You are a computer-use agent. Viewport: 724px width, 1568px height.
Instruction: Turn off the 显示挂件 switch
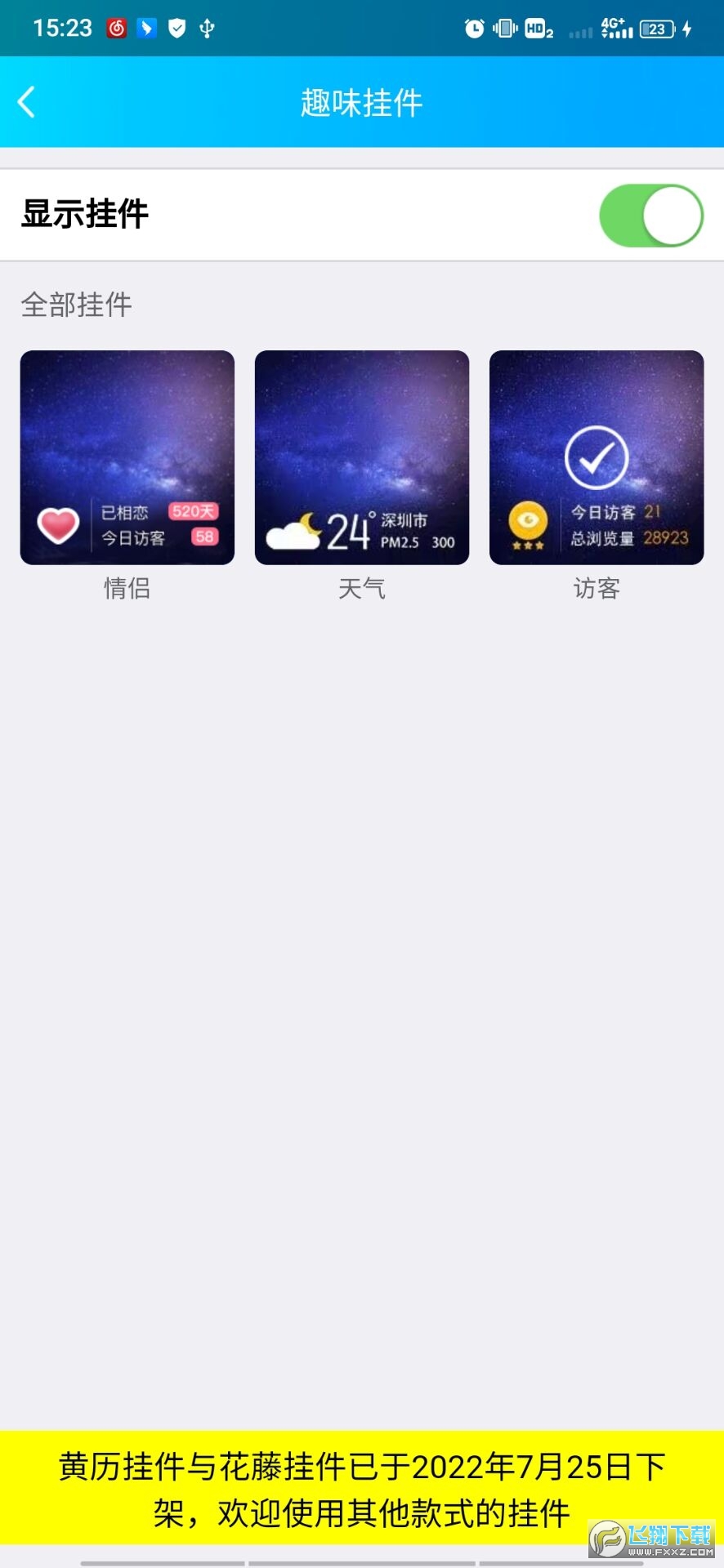650,216
